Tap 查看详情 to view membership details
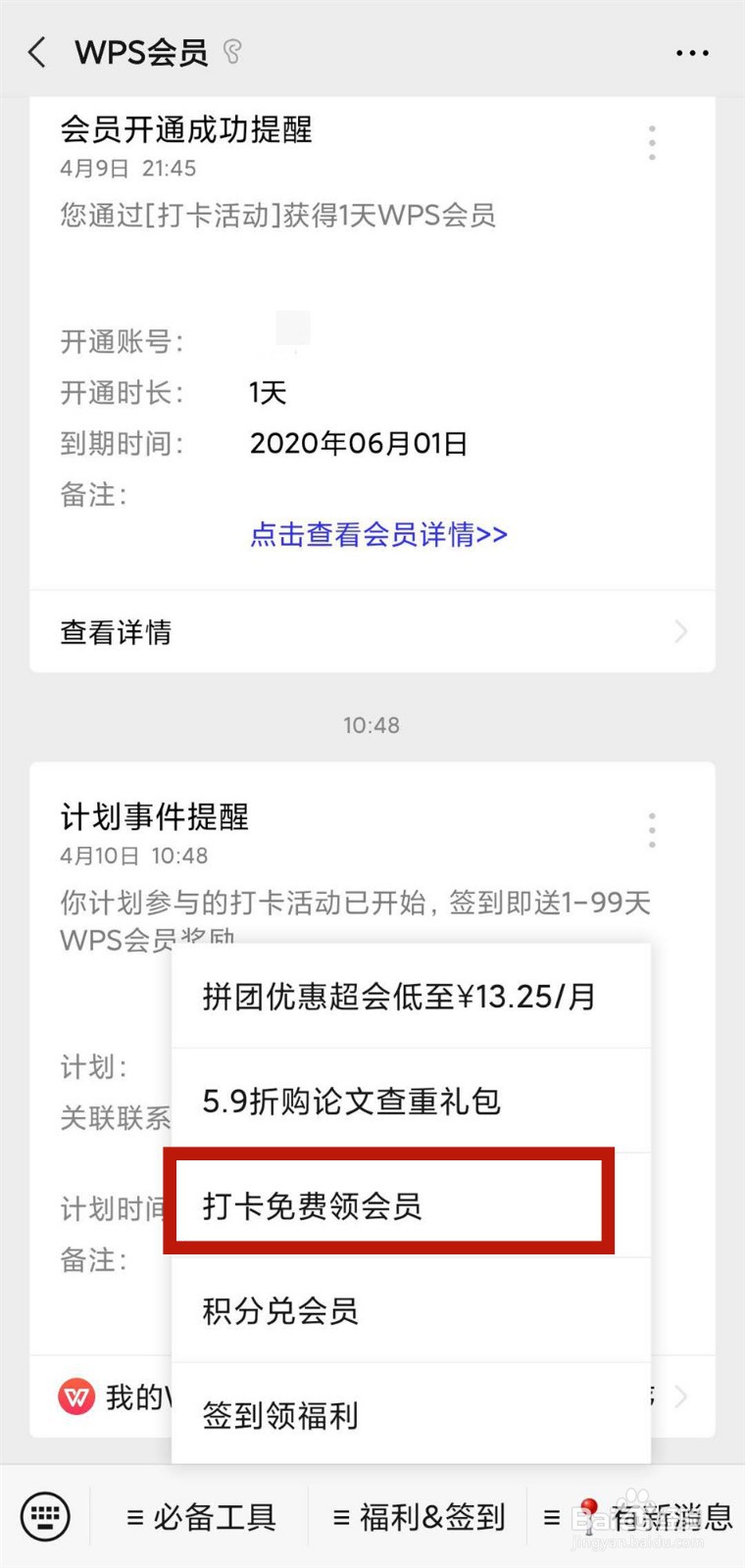The height and width of the screenshot is (1568, 745). tap(116, 632)
